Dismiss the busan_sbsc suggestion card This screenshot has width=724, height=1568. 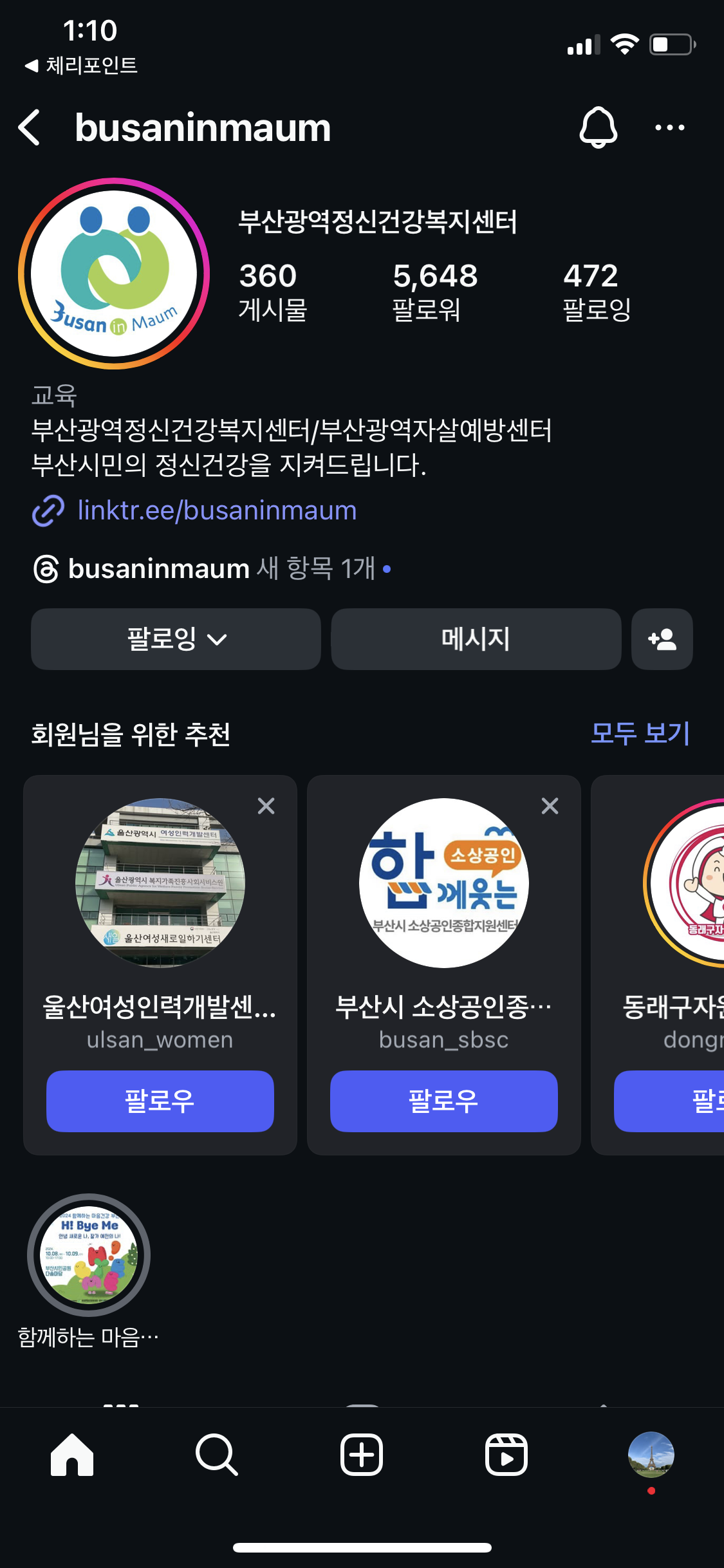[550, 806]
